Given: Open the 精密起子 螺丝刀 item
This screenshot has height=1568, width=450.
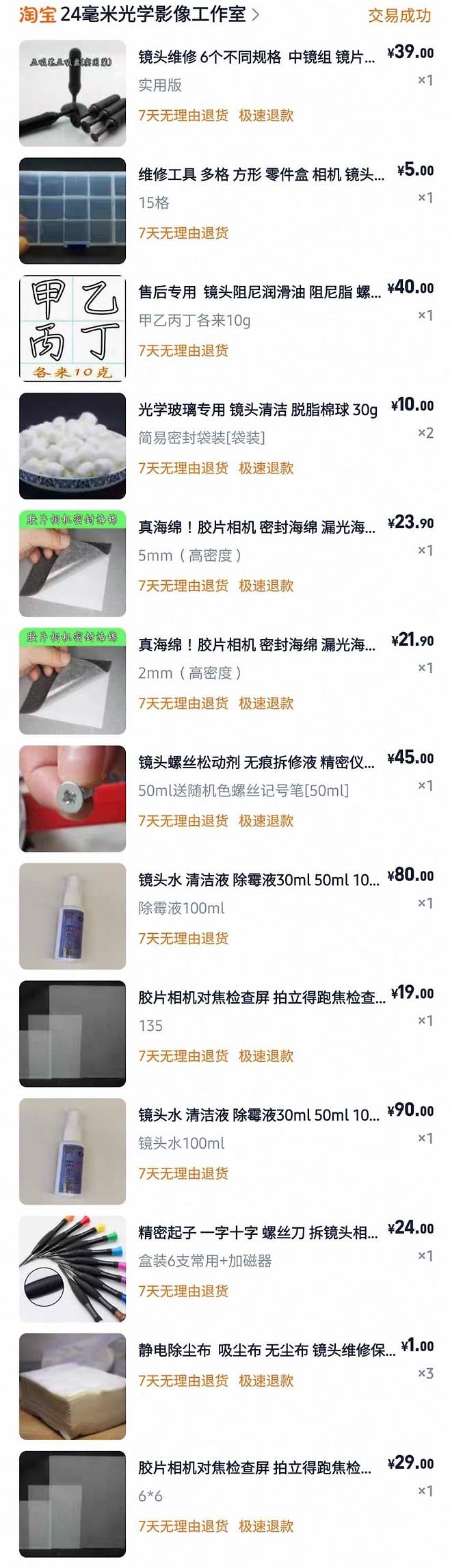Looking at the screenshot, I should coord(257,1234).
